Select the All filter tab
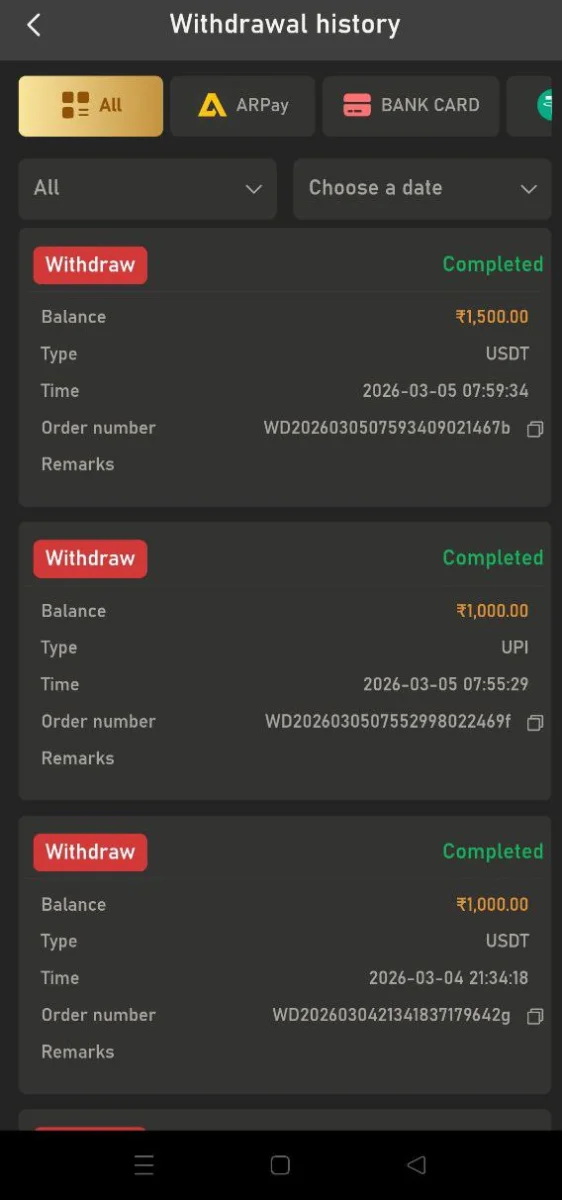 coord(91,106)
